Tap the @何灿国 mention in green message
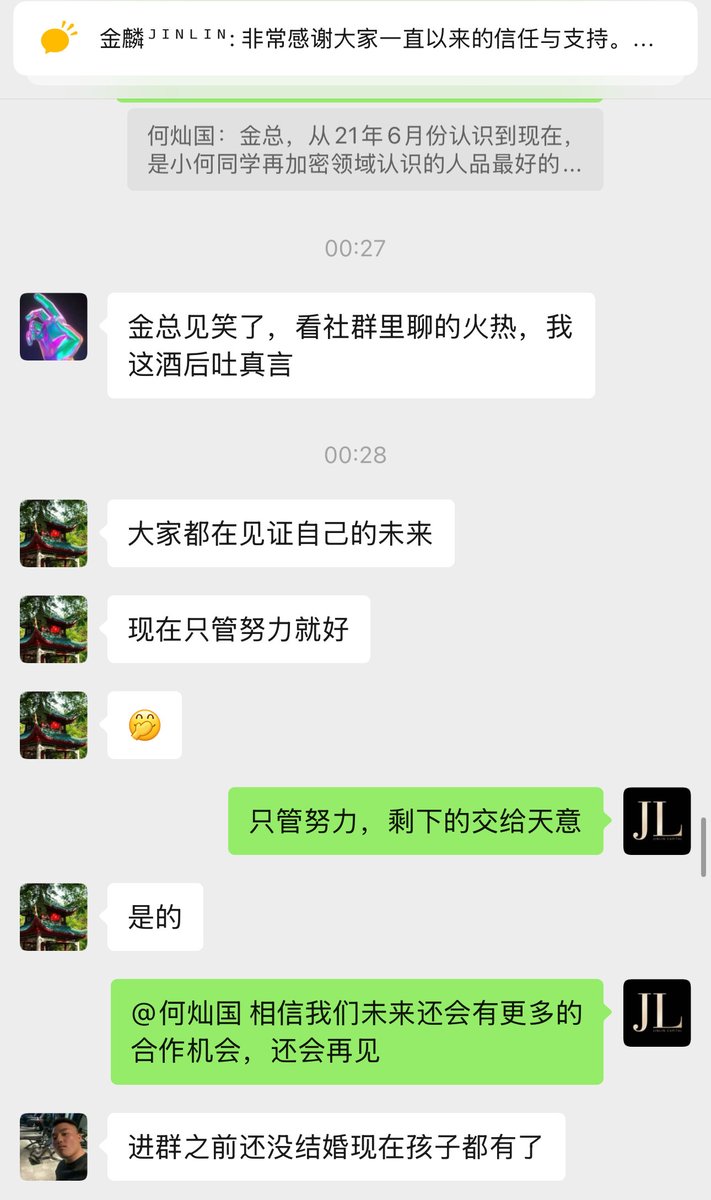The width and height of the screenshot is (711, 1200). tap(186, 1013)
